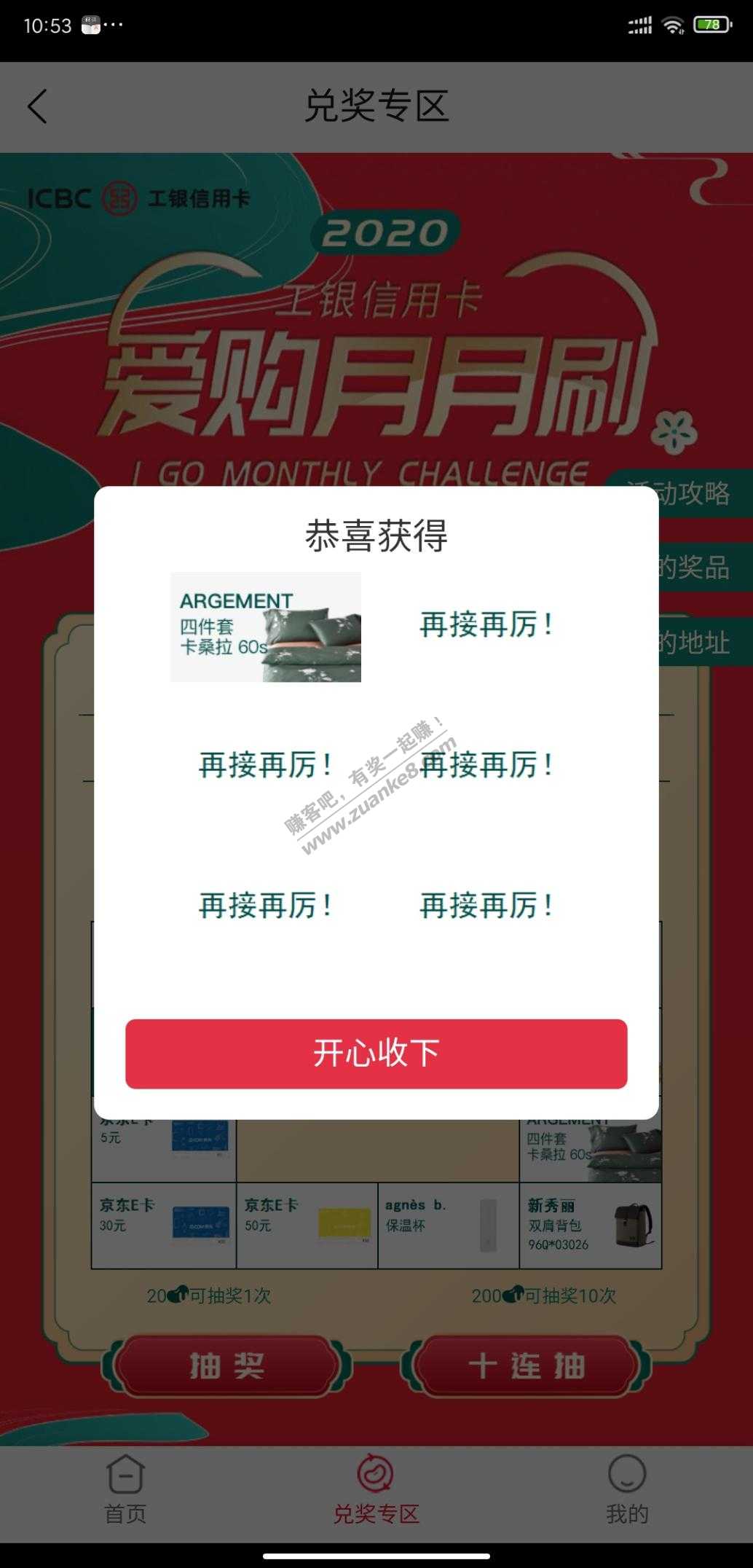Tap the 开心收下 button

coord(376,1054)
